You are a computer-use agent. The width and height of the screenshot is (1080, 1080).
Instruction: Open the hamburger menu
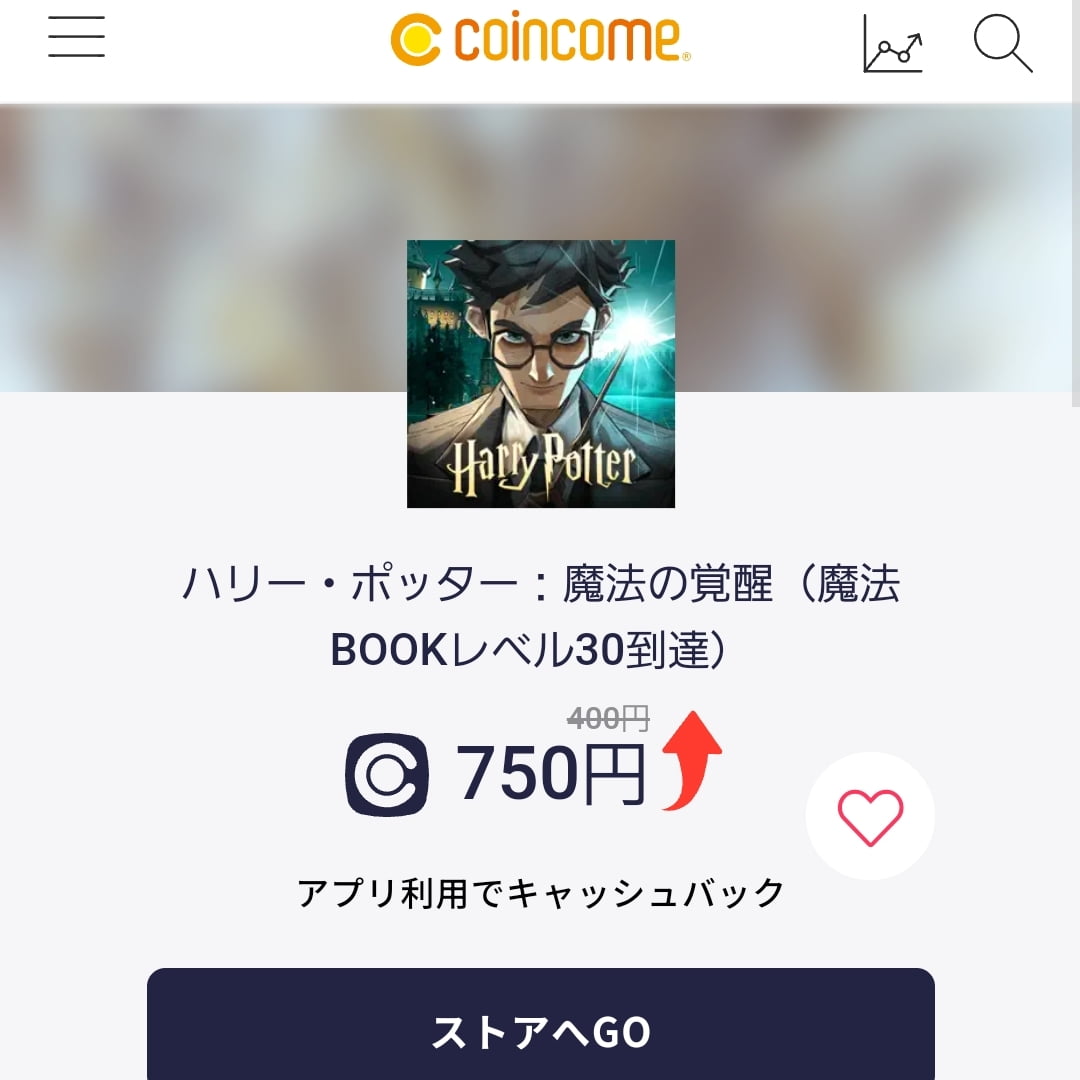pyautogui.click(x=76, y=38)
